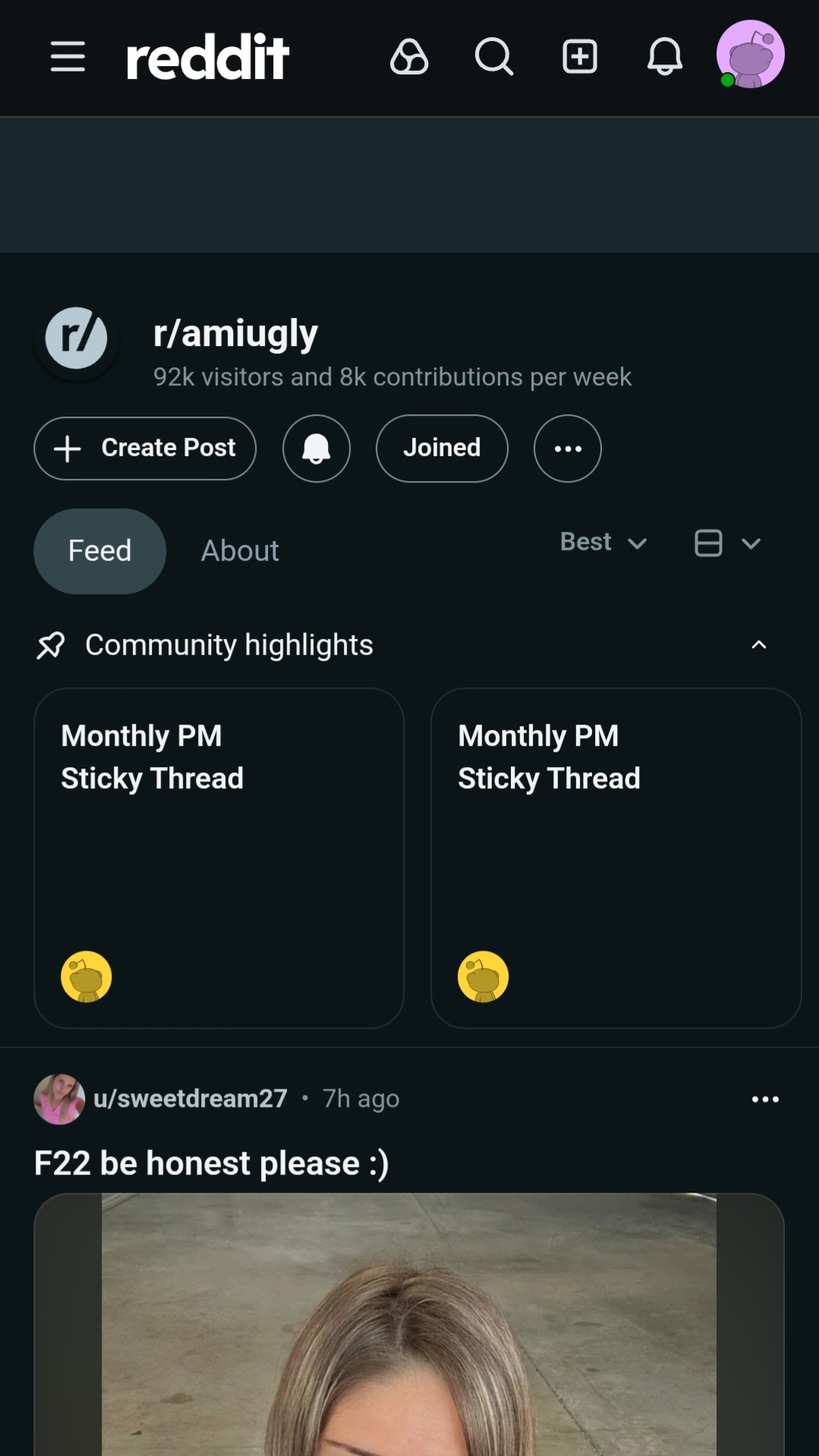Change the feed view layout dropdown
This screenshot has width=819, height=1456.
click(x=727, y=543)
